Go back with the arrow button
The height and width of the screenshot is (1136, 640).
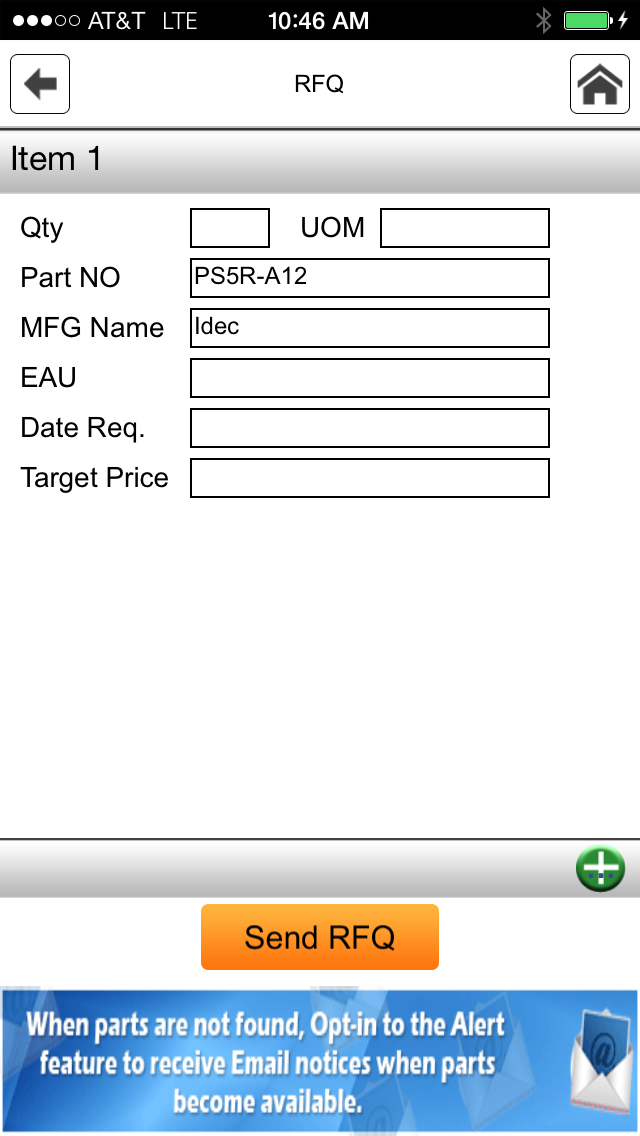pyautogui.click(x=40, y=84)
